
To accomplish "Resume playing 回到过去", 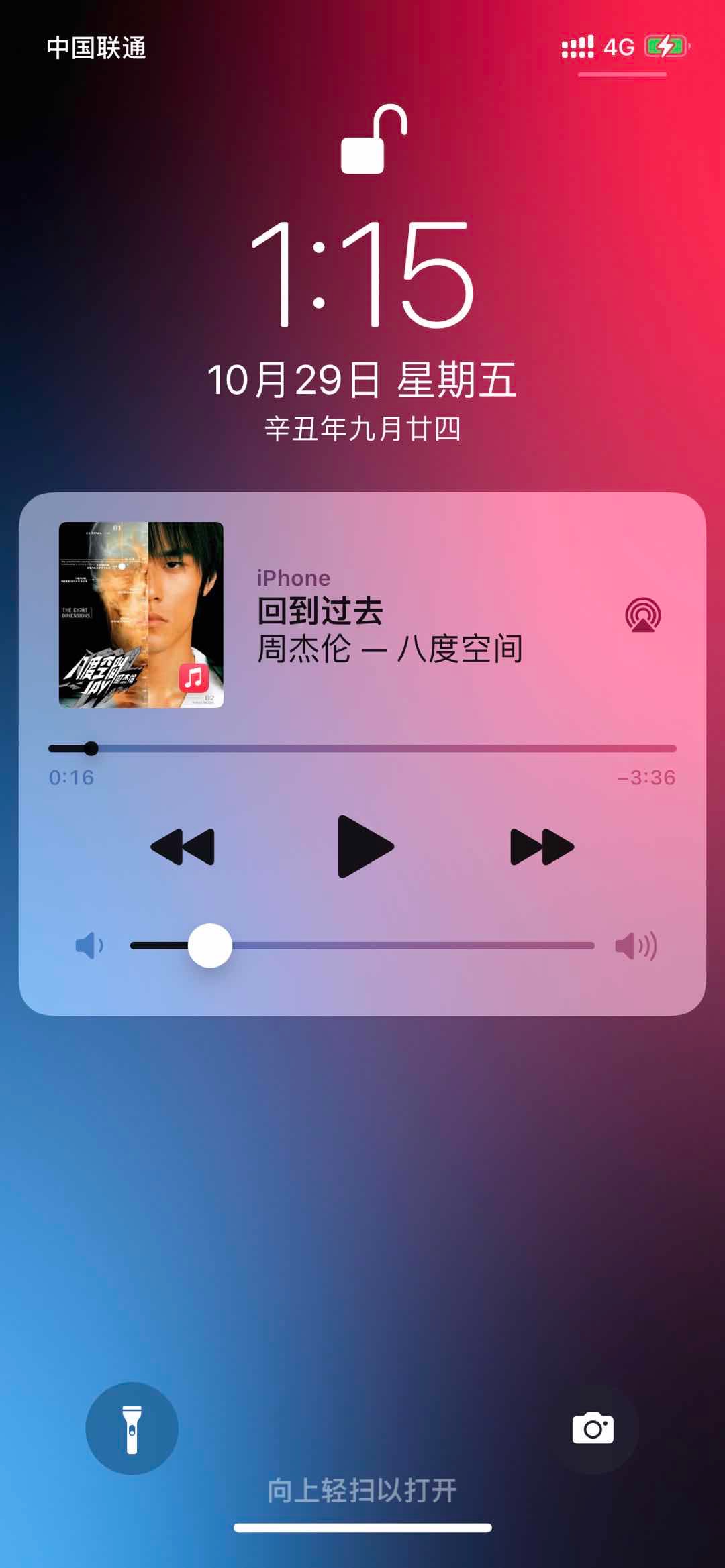I will pos(364,847).
